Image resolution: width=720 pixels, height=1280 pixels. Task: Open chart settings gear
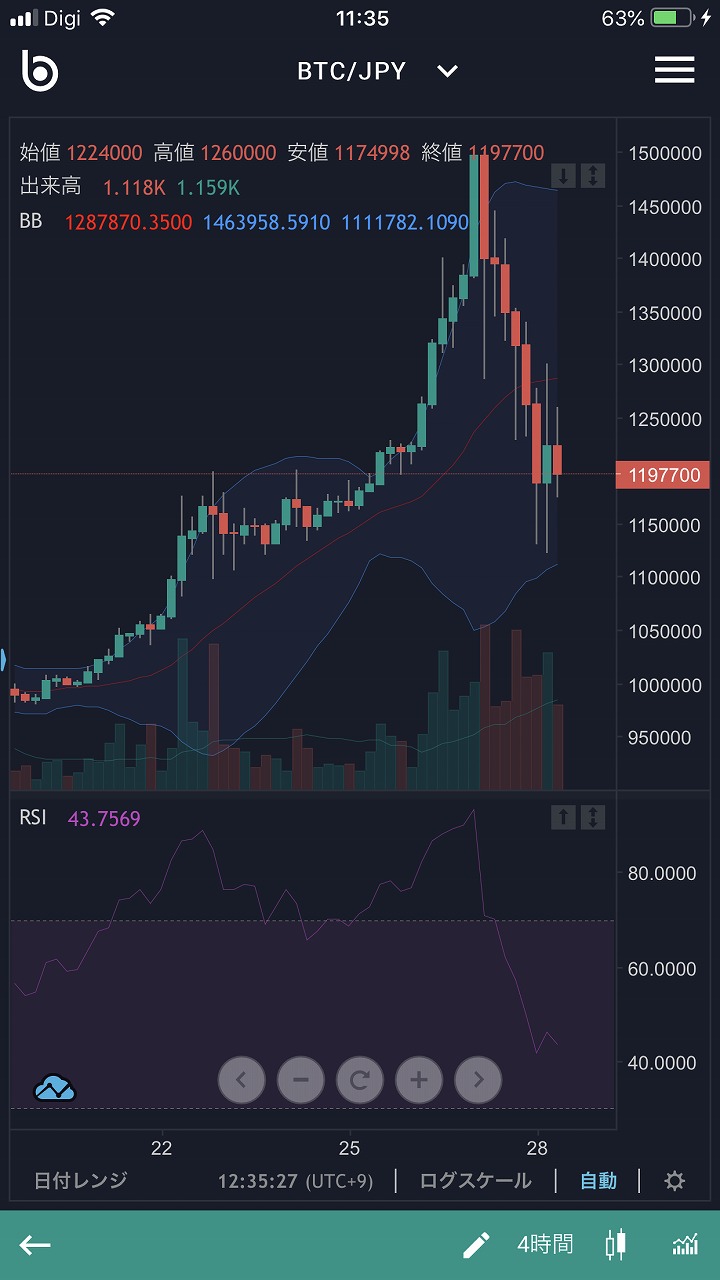675,1181
